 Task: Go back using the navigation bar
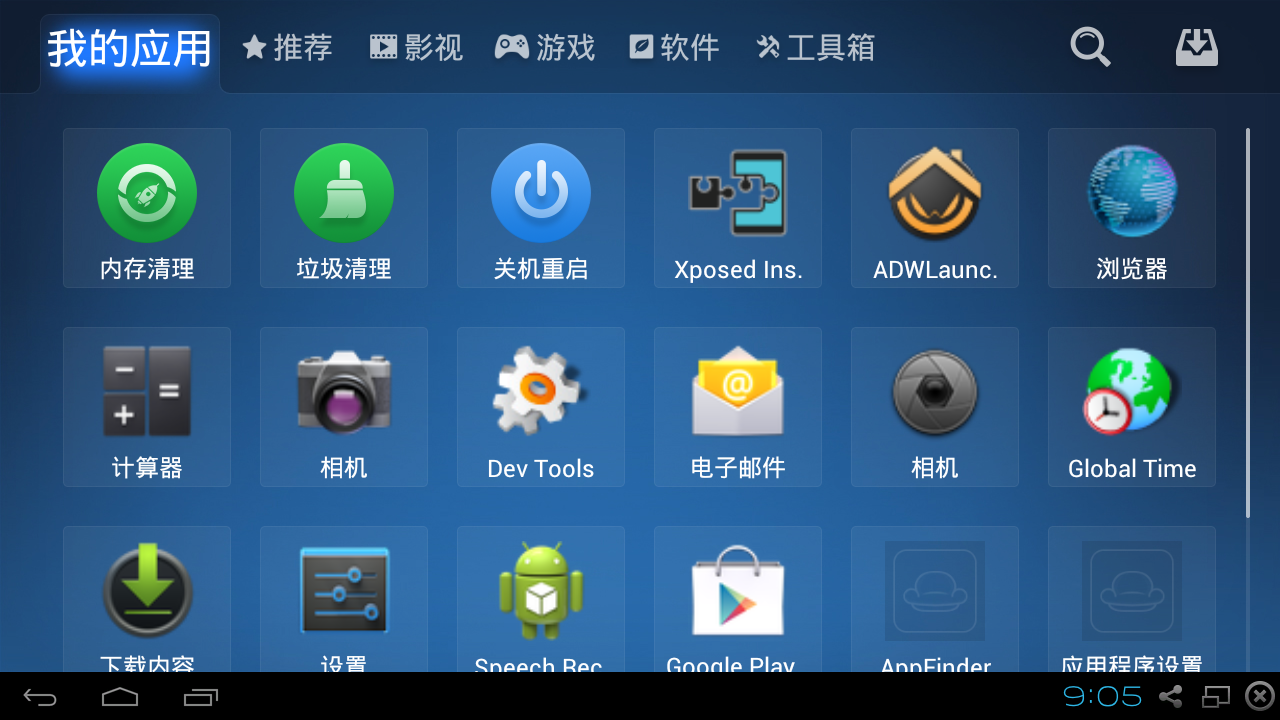tap(40, 697)
